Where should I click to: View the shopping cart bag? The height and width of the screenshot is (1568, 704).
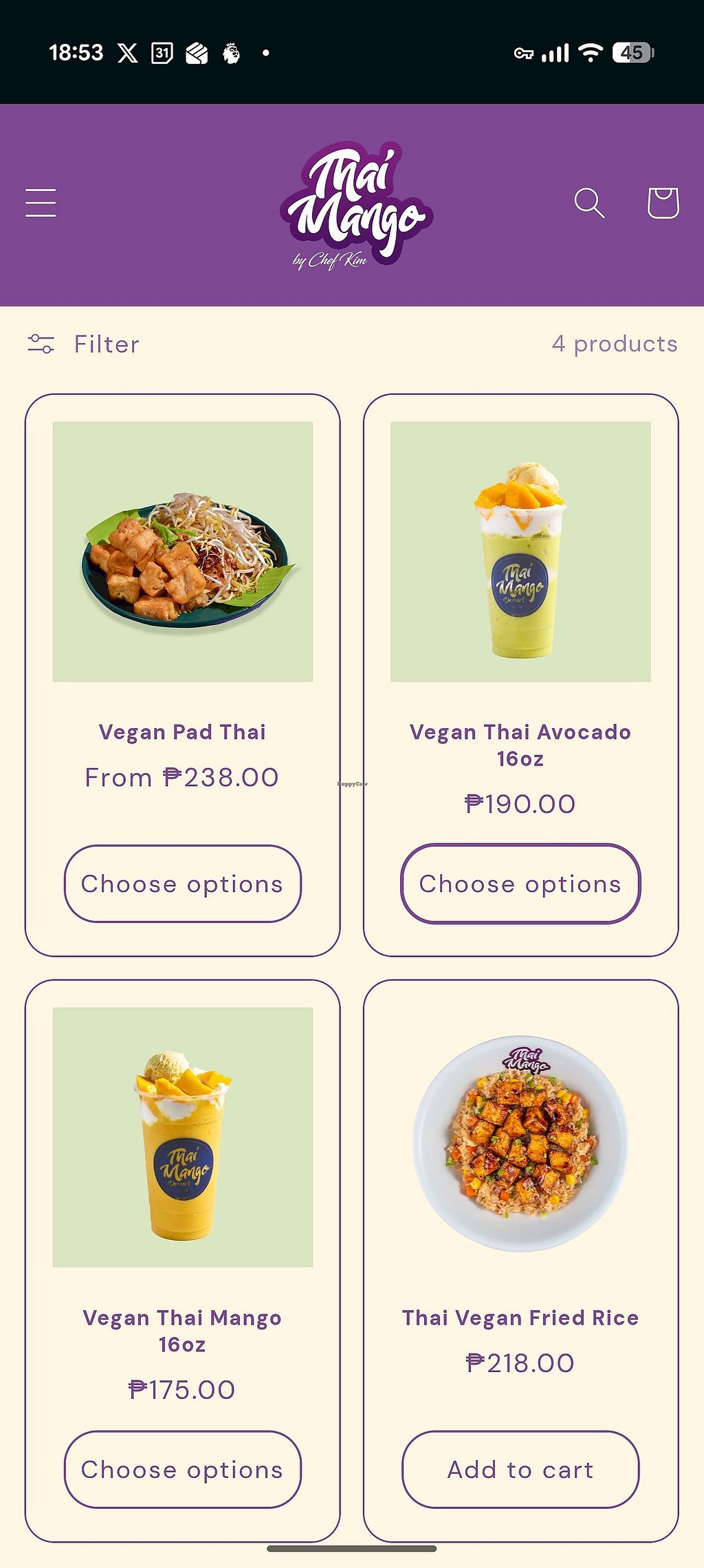tap(663, 203)
